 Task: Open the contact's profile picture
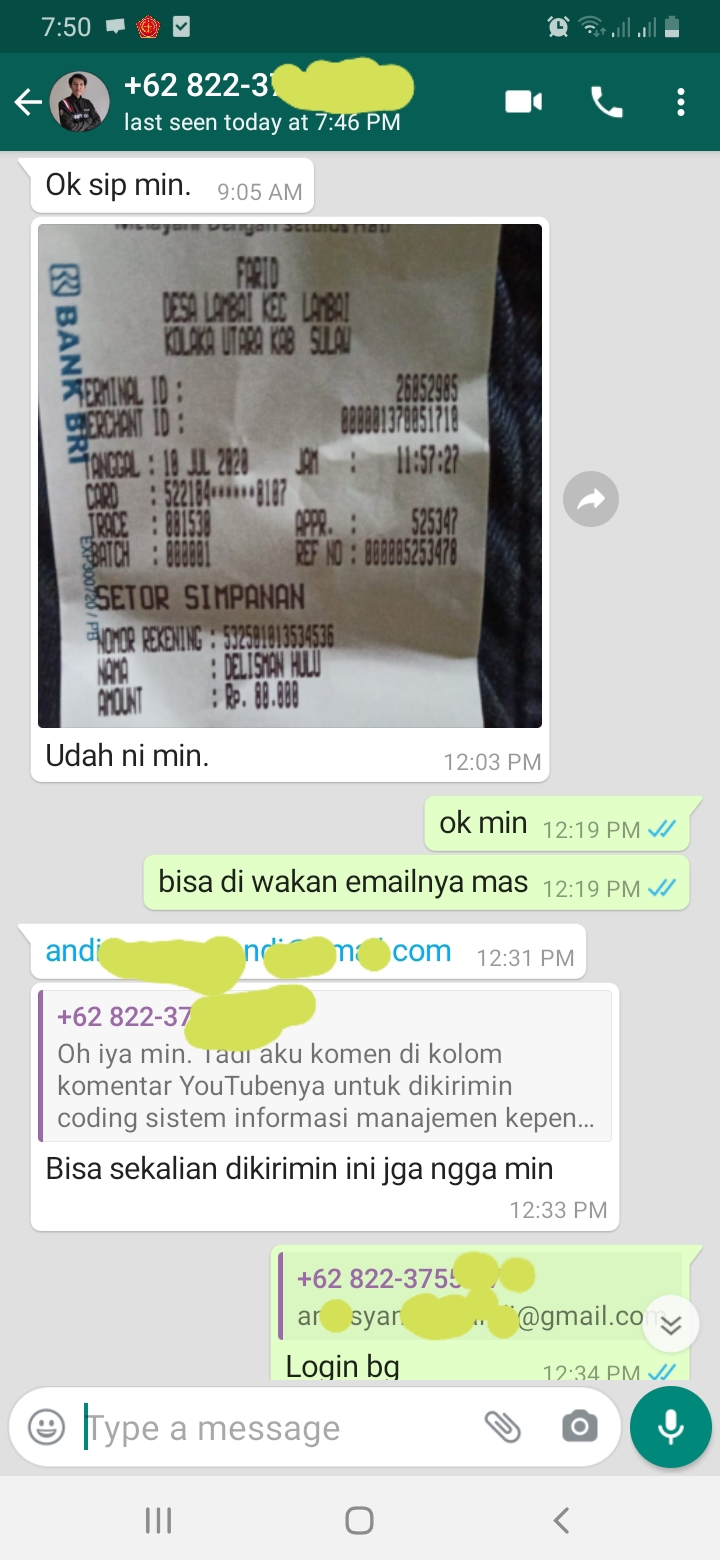[79, 102]
